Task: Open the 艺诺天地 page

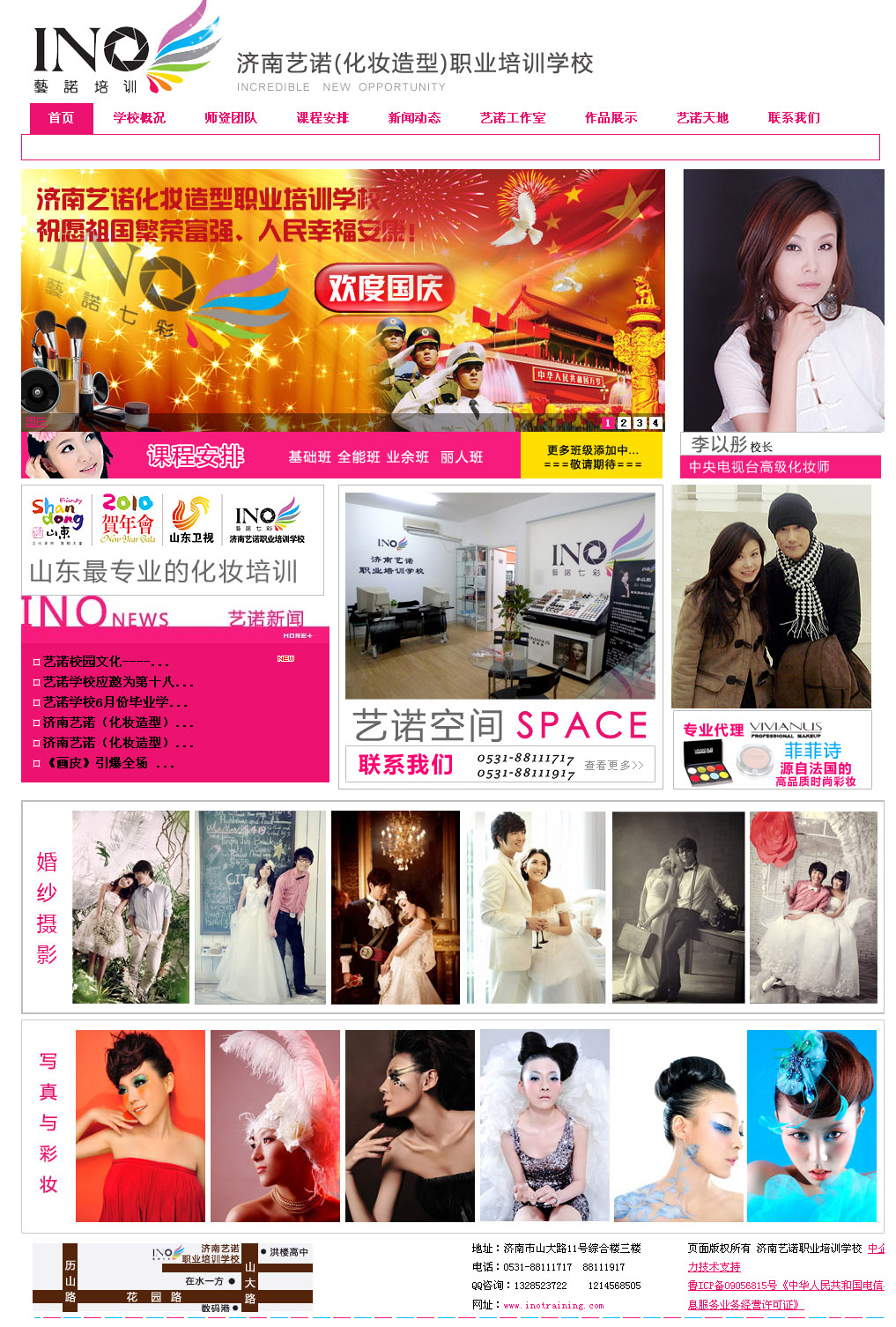Action: (702, 118)
